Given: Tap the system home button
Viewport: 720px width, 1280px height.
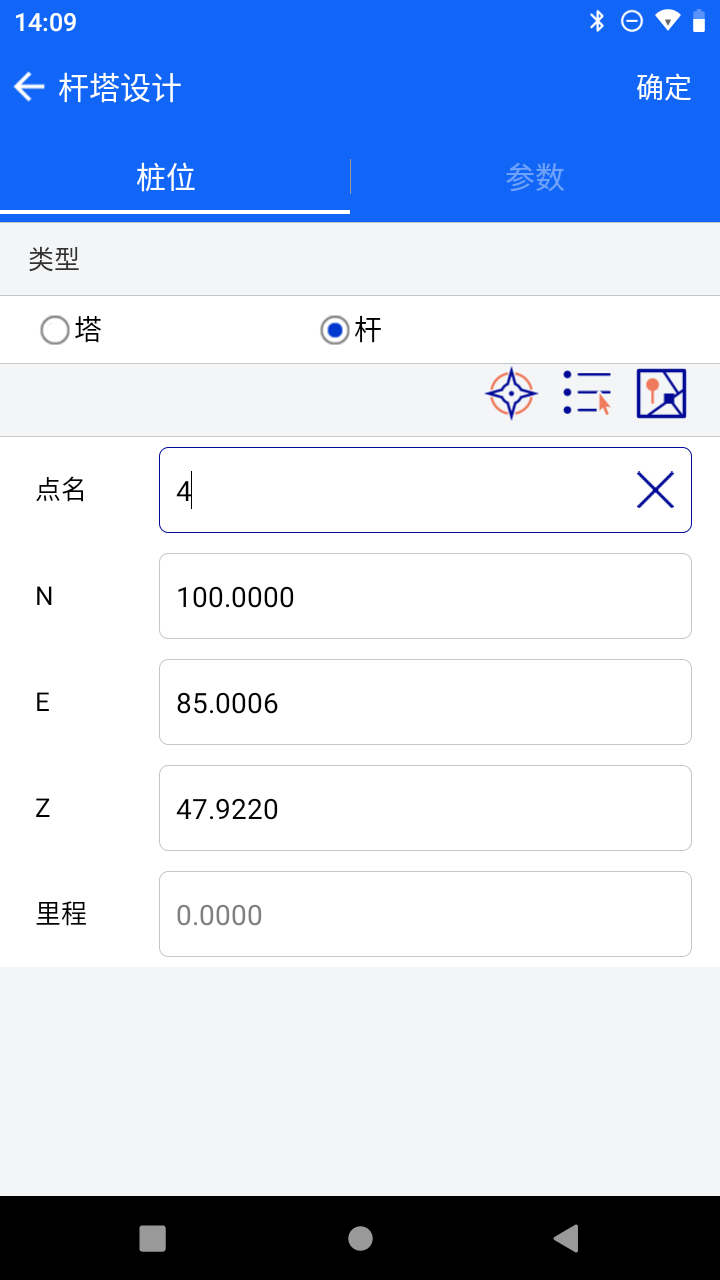Looking at the screenshot, I should (x=360, y=1238).
